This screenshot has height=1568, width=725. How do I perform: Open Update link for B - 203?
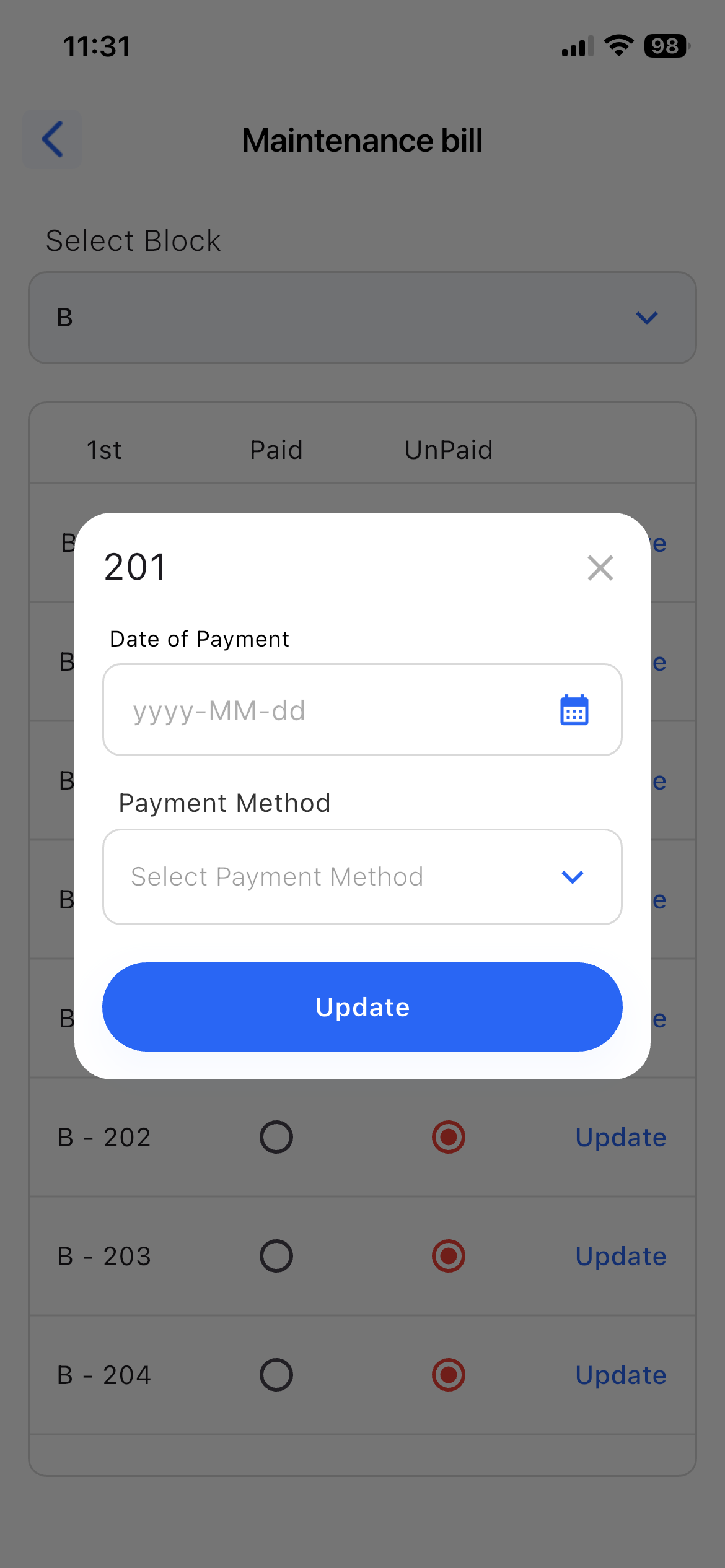pos(620,1256)
